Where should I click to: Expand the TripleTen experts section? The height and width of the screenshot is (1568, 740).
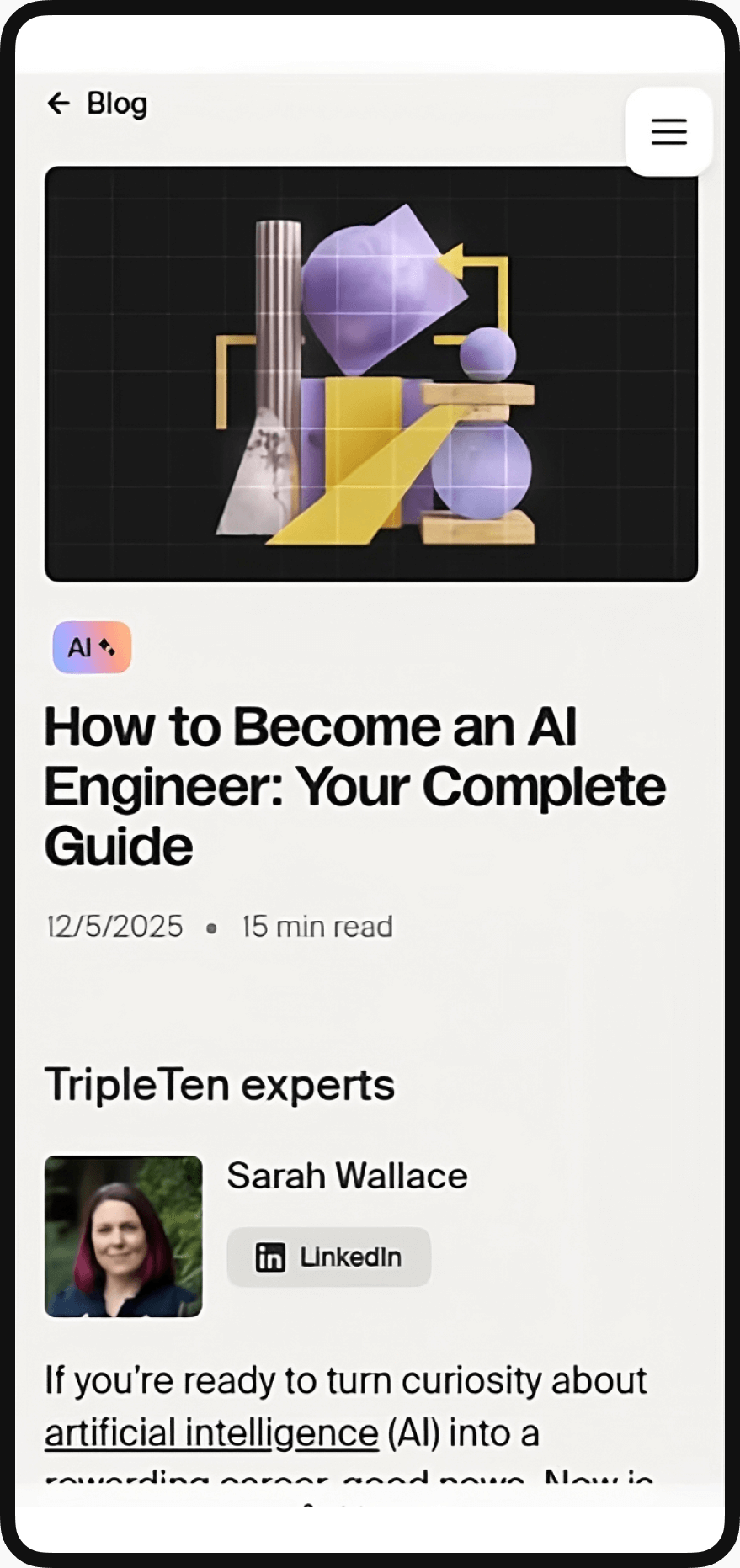click(221, 1084)
